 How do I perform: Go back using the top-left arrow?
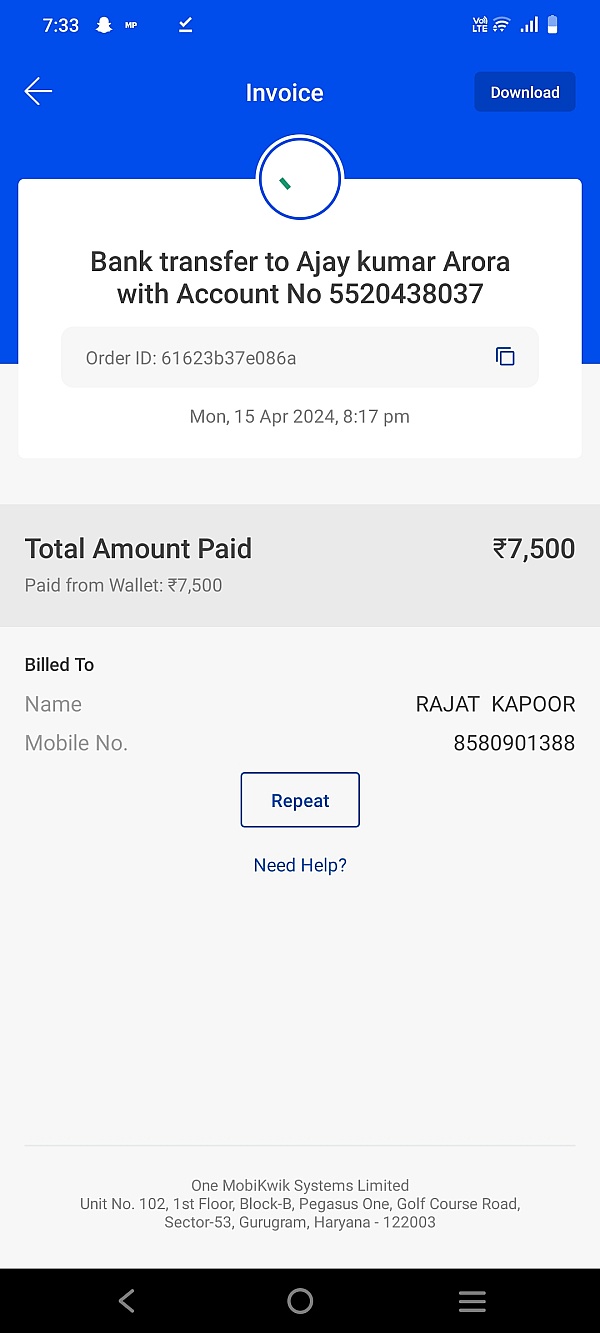pos(38,92)
